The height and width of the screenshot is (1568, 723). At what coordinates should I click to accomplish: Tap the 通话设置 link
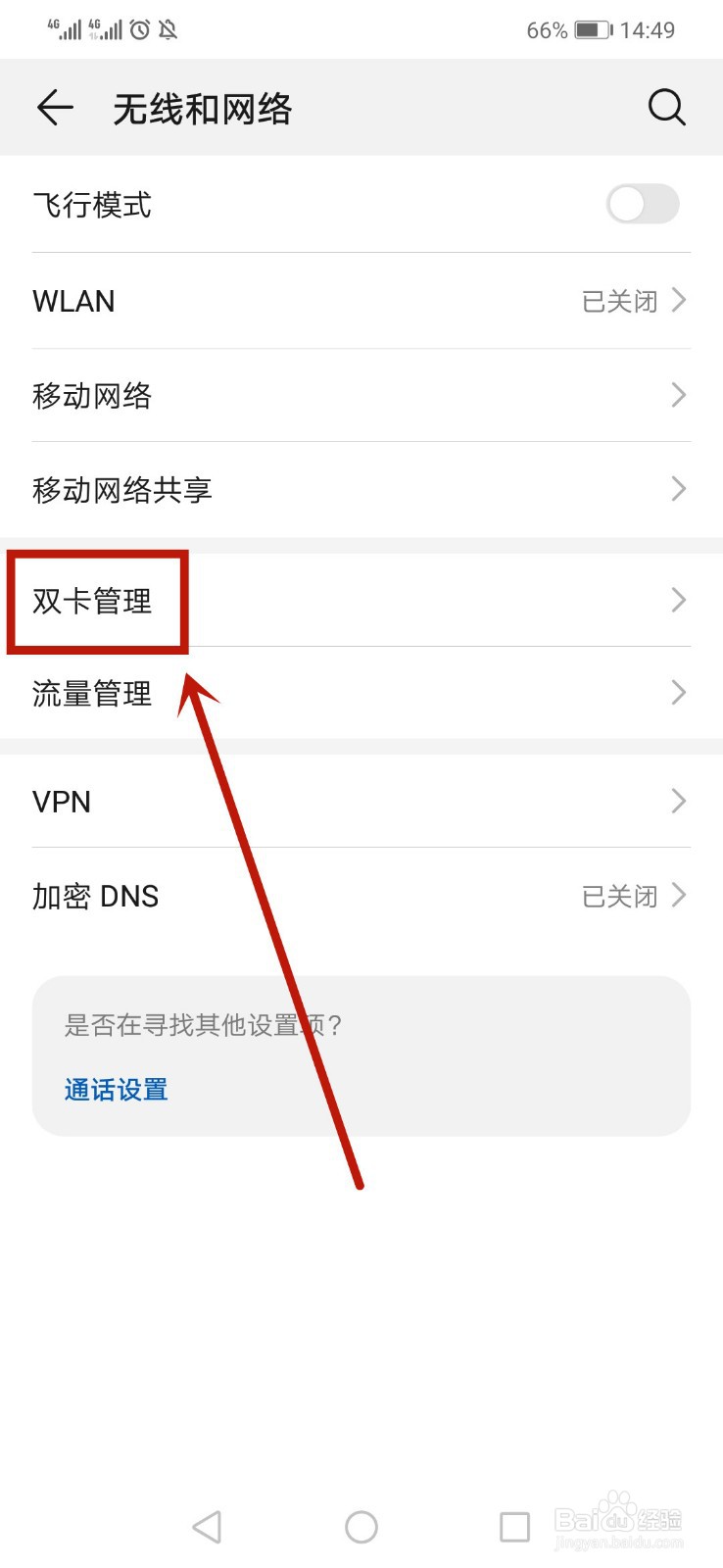(115, 1089)
